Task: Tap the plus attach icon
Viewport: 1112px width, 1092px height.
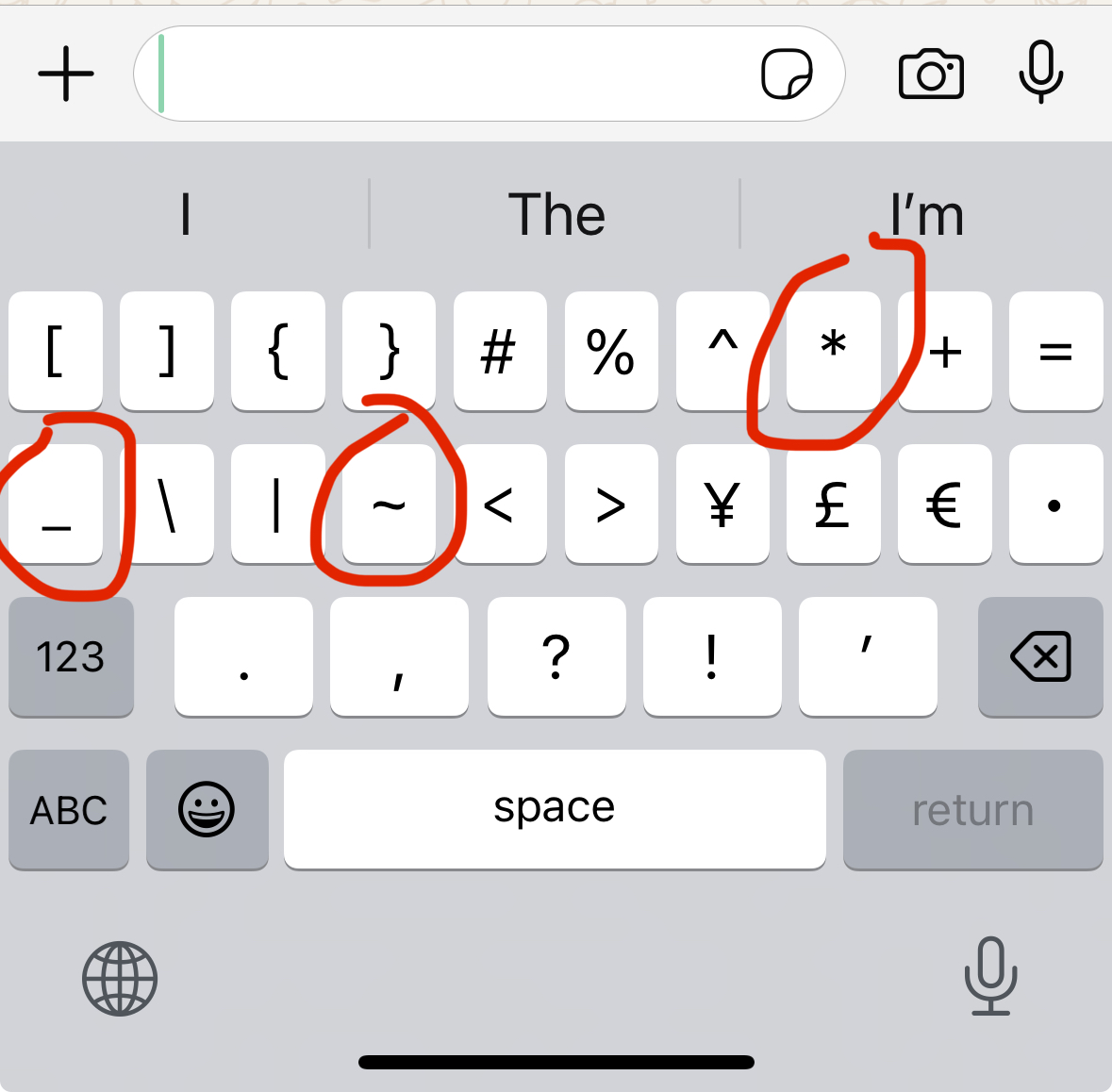Action: (x=66, y=74)
